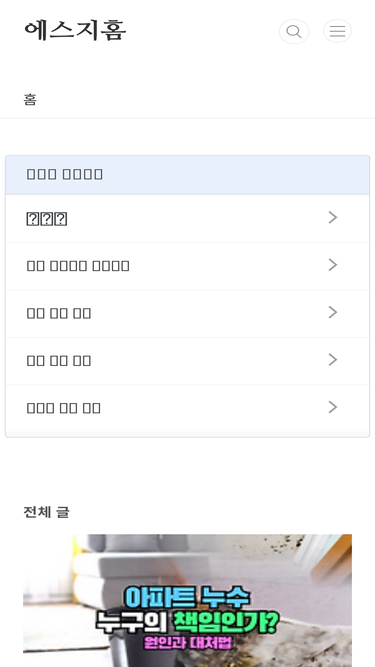Open the list row with the longest label
Viewport: 375px width, 667px height.
[188, 266]
